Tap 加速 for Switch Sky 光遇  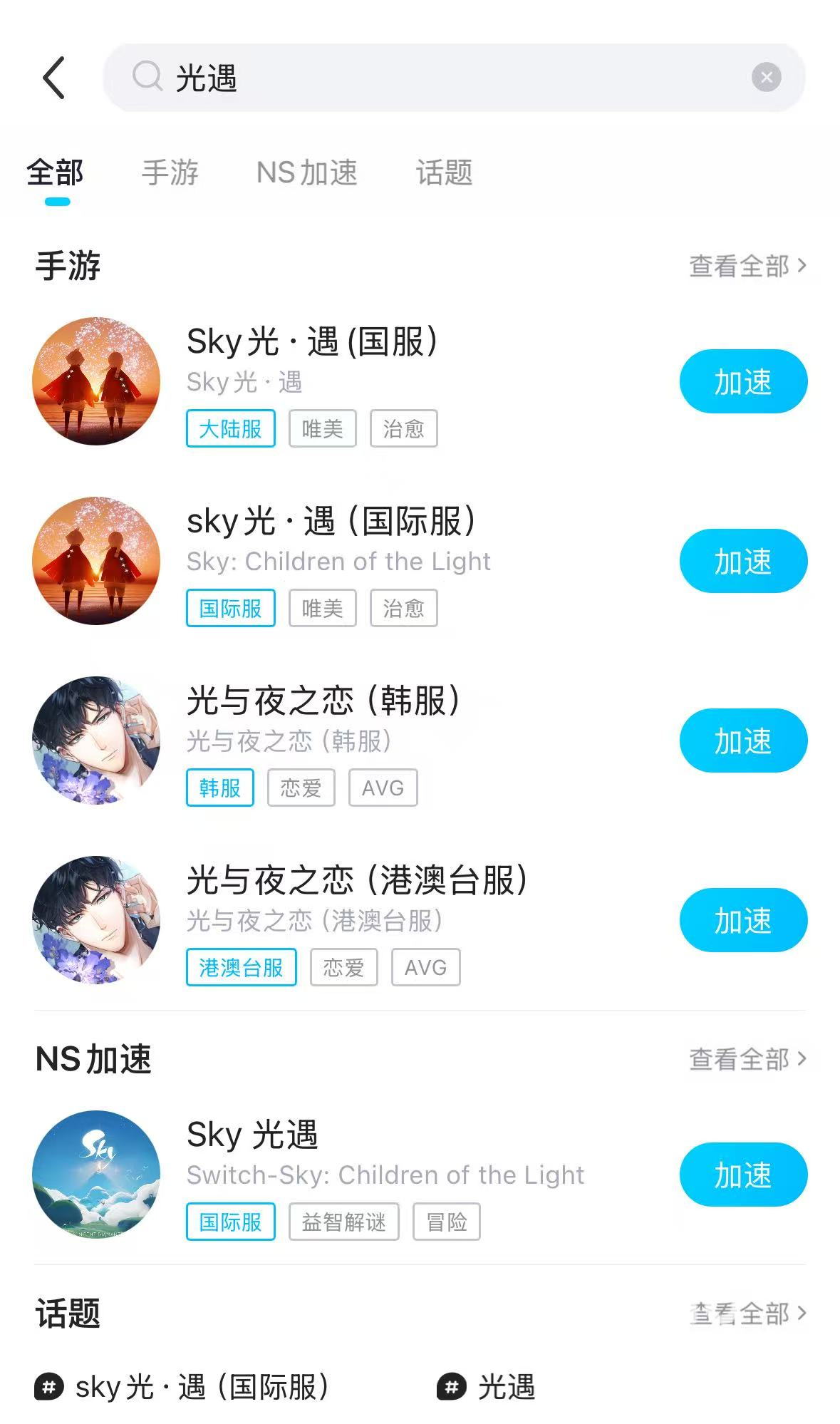(x=742, y=1175)
